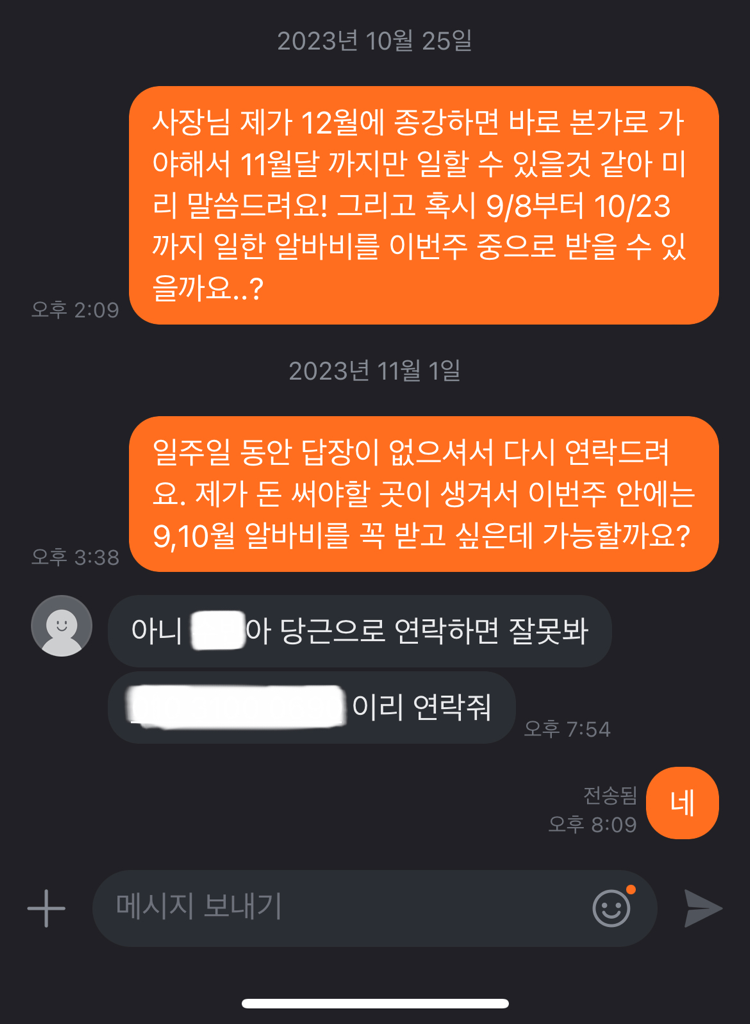750x1024 pixels.
Task: Open the emoji sticker picker
Action: coord(612,907)
